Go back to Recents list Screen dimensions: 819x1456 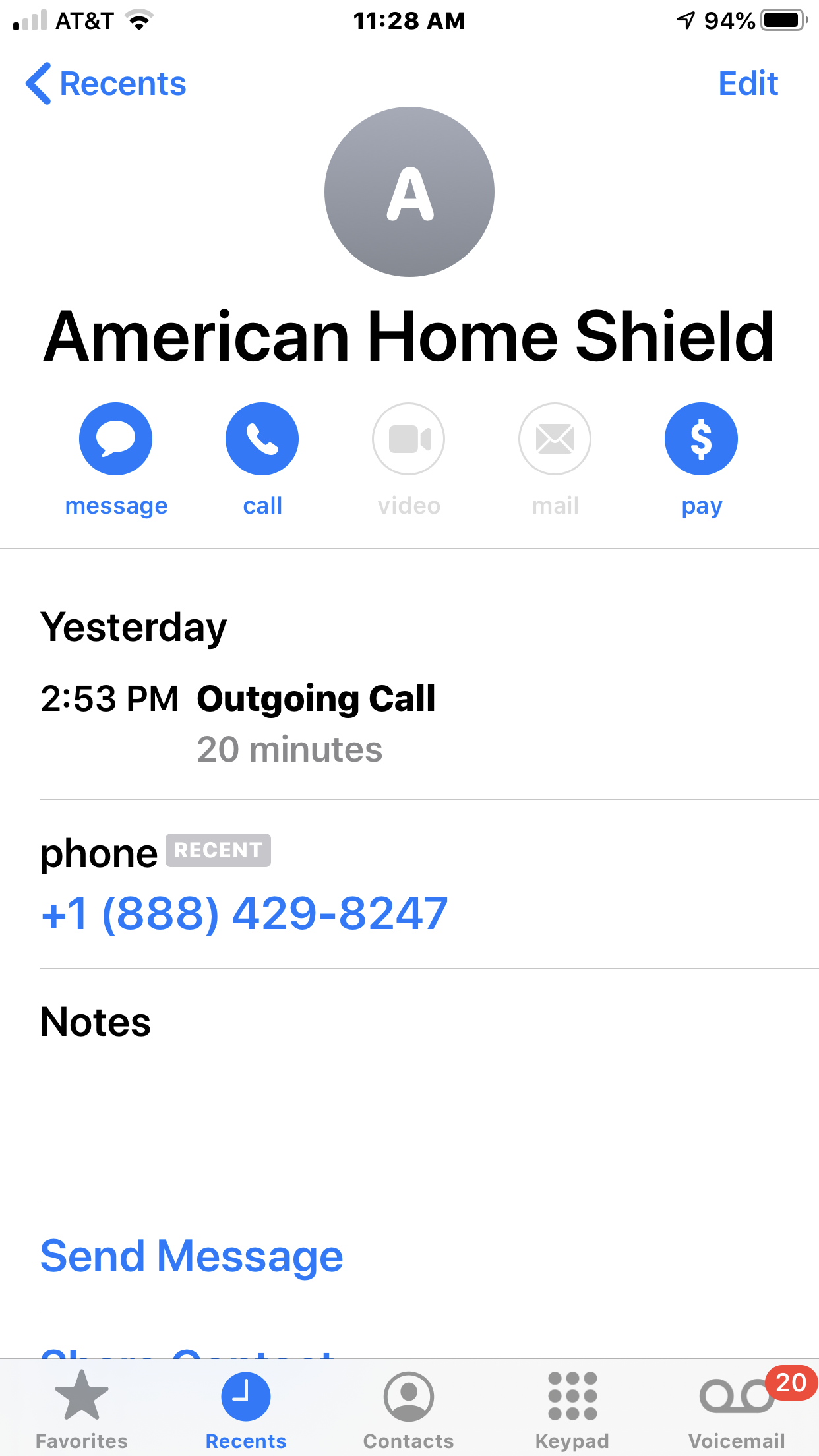pyautogui.click(x=106, y=84)
